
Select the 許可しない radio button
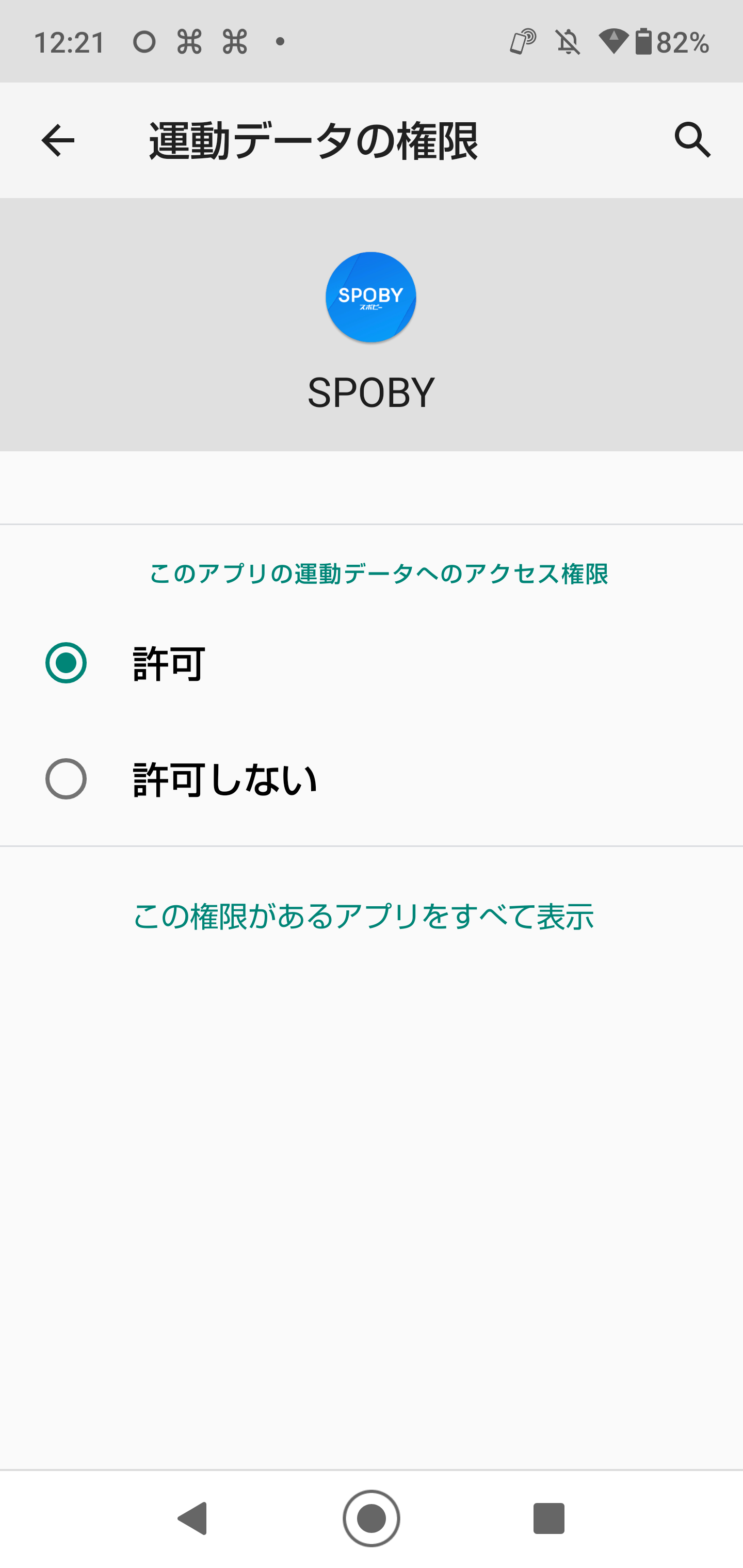(x=66, y=779)
